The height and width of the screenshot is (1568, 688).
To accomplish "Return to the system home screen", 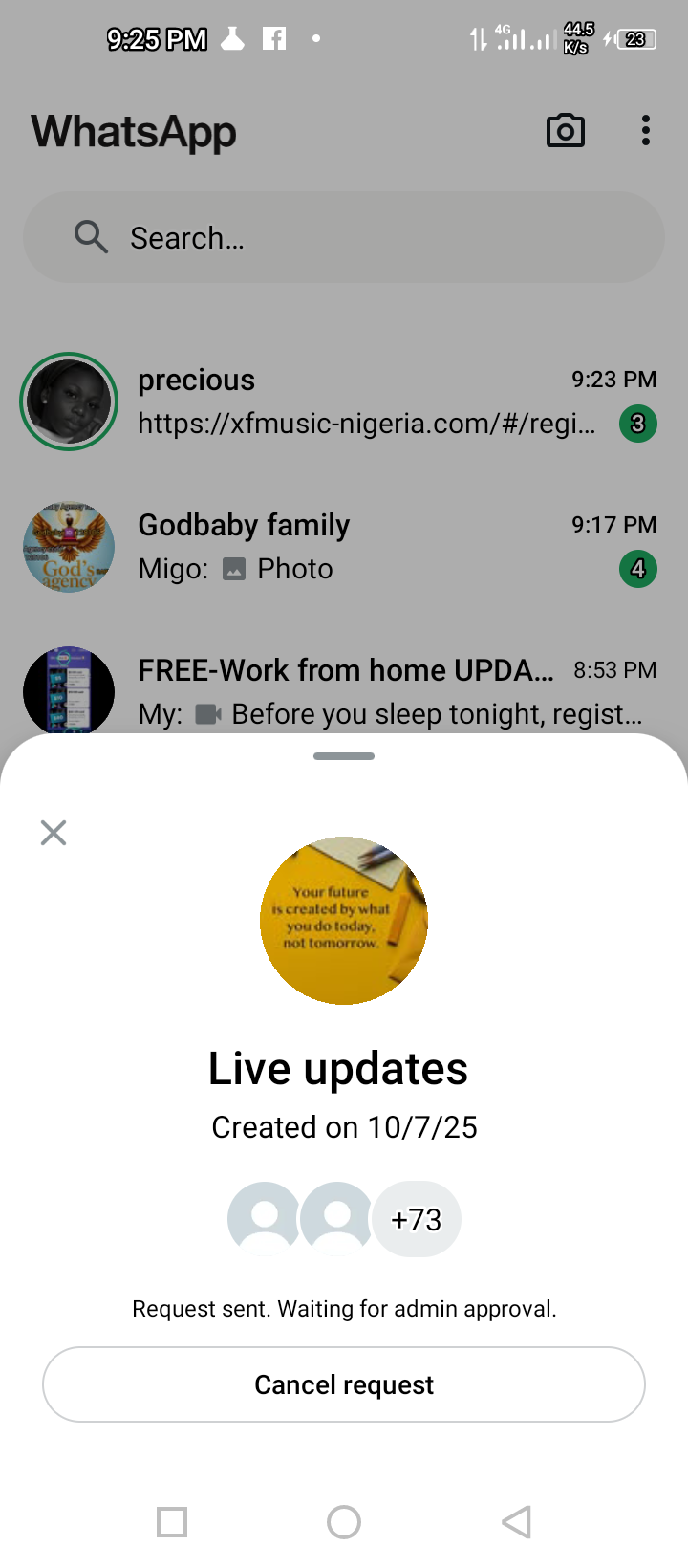I will [x=344, y=1521].
